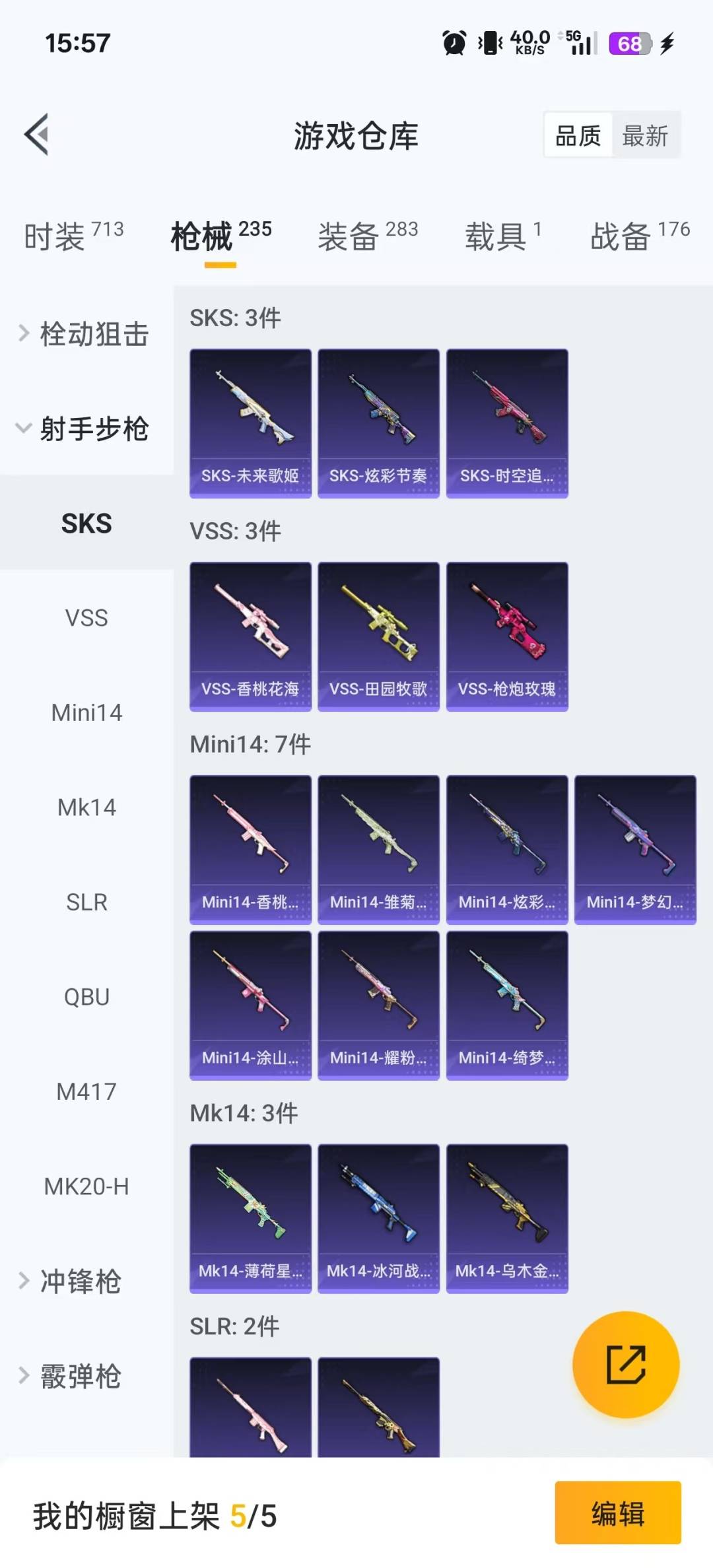Go back using the top-left arrow
The image size is (713, 1568).
click(37, 135)
